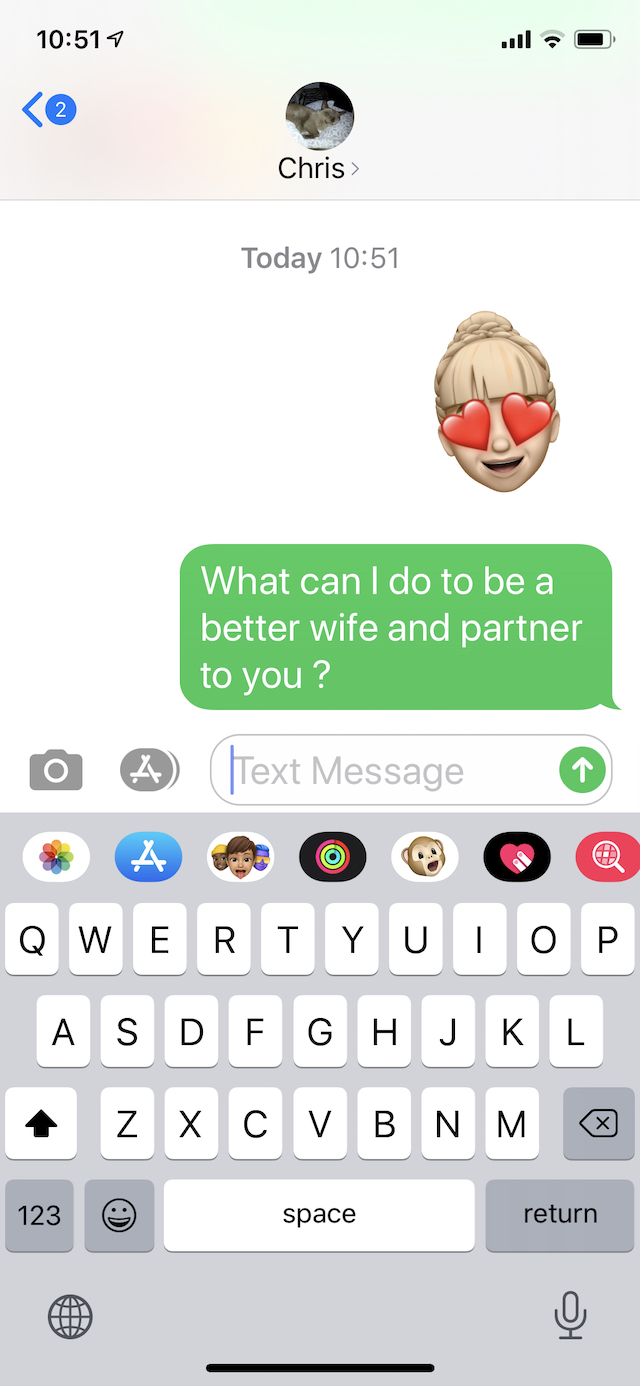640x1386 pixels.
Task: Hit the backspace key
Action: [x=599, y=1124]
